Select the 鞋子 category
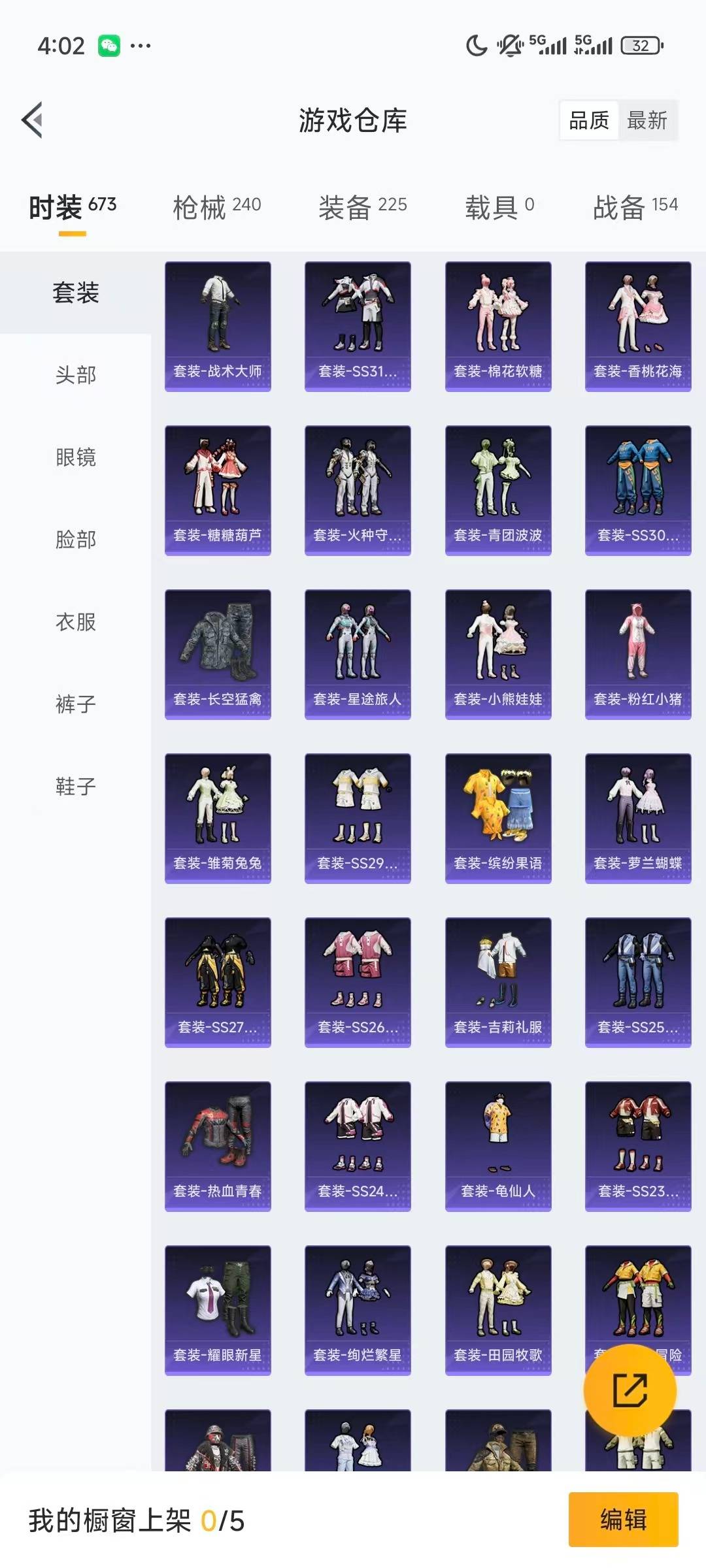Image resolution: width=706 pixels, height=1568 pixels. [x=76, y=787]
